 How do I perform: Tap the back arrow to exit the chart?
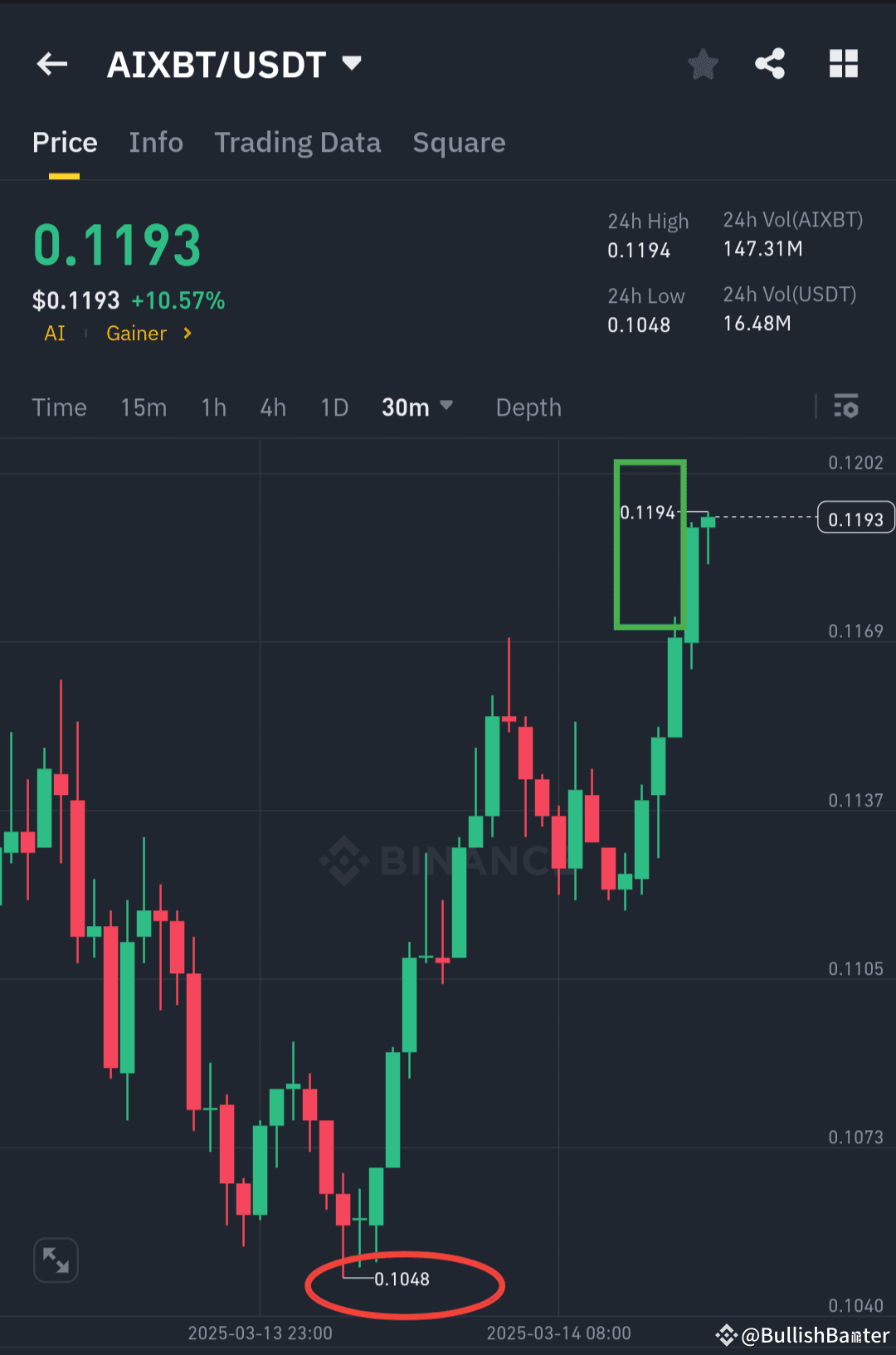tap(51, 64)
